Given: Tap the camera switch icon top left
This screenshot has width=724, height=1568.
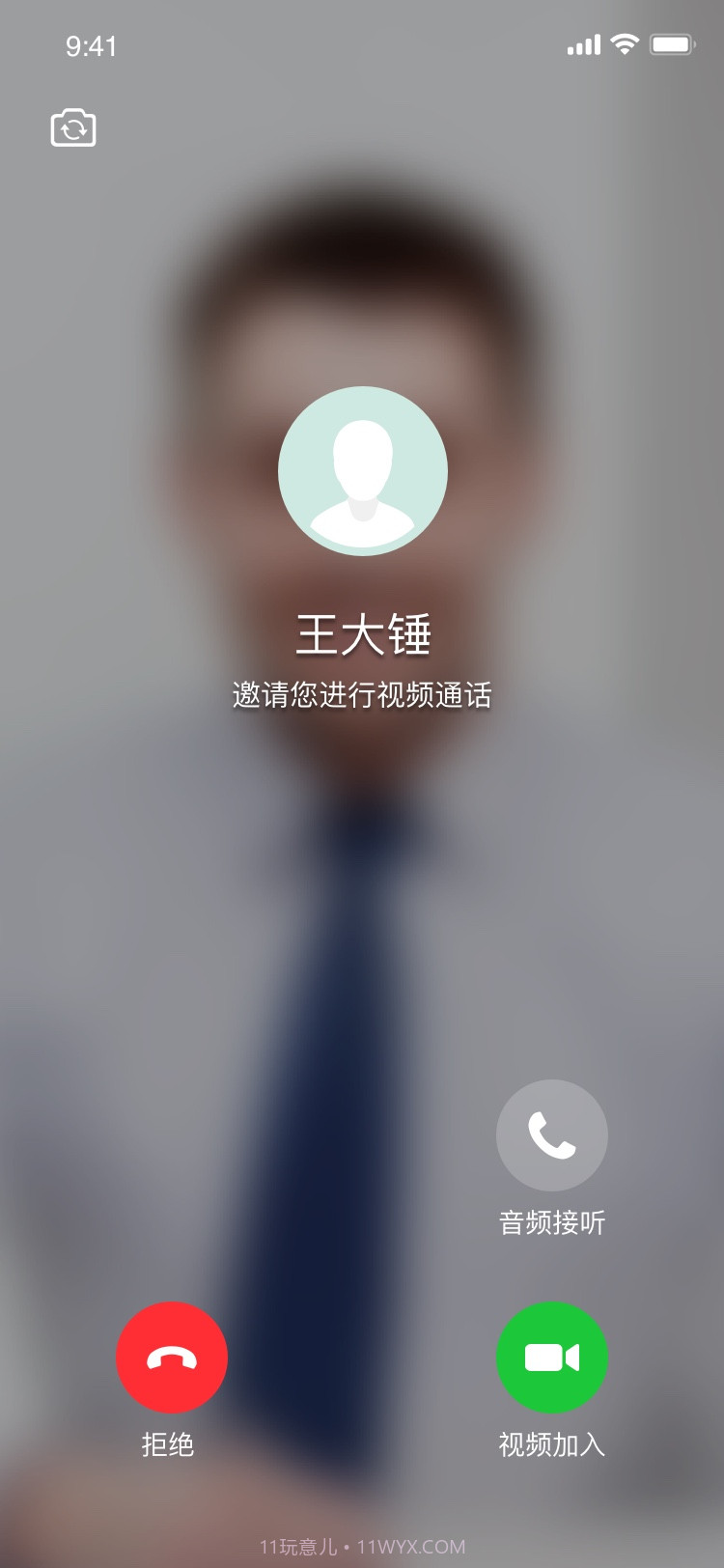Looking at the screenshot, I should click(73, 127).
